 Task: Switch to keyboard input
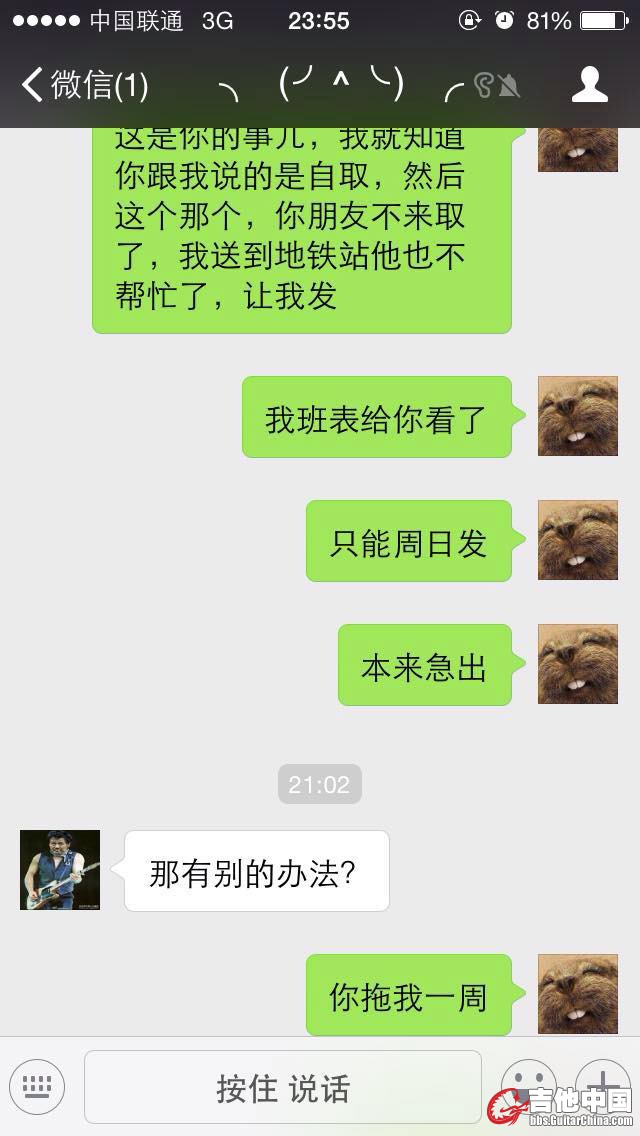[37, 1086]
